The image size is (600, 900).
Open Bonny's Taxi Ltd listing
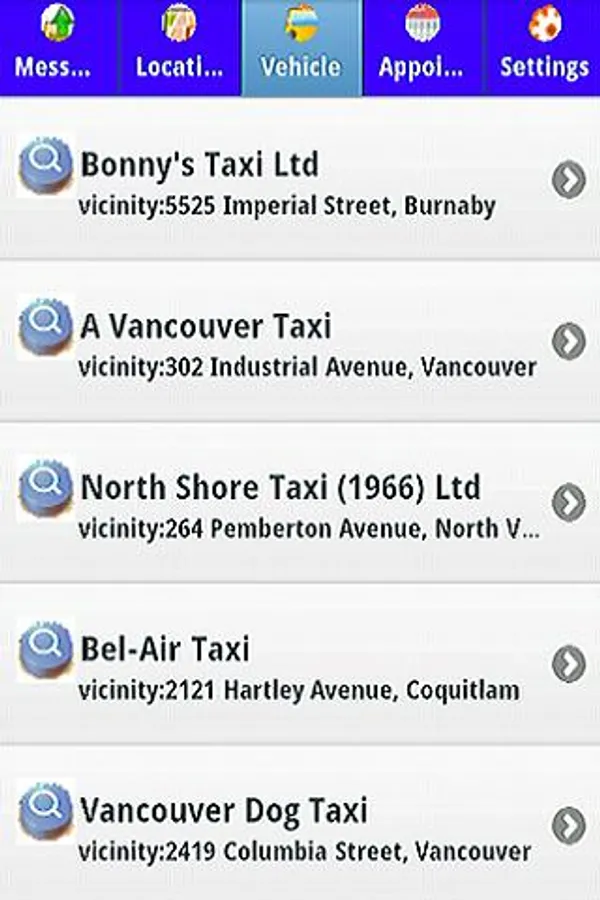pyautogui.click(x=300, y=181)
